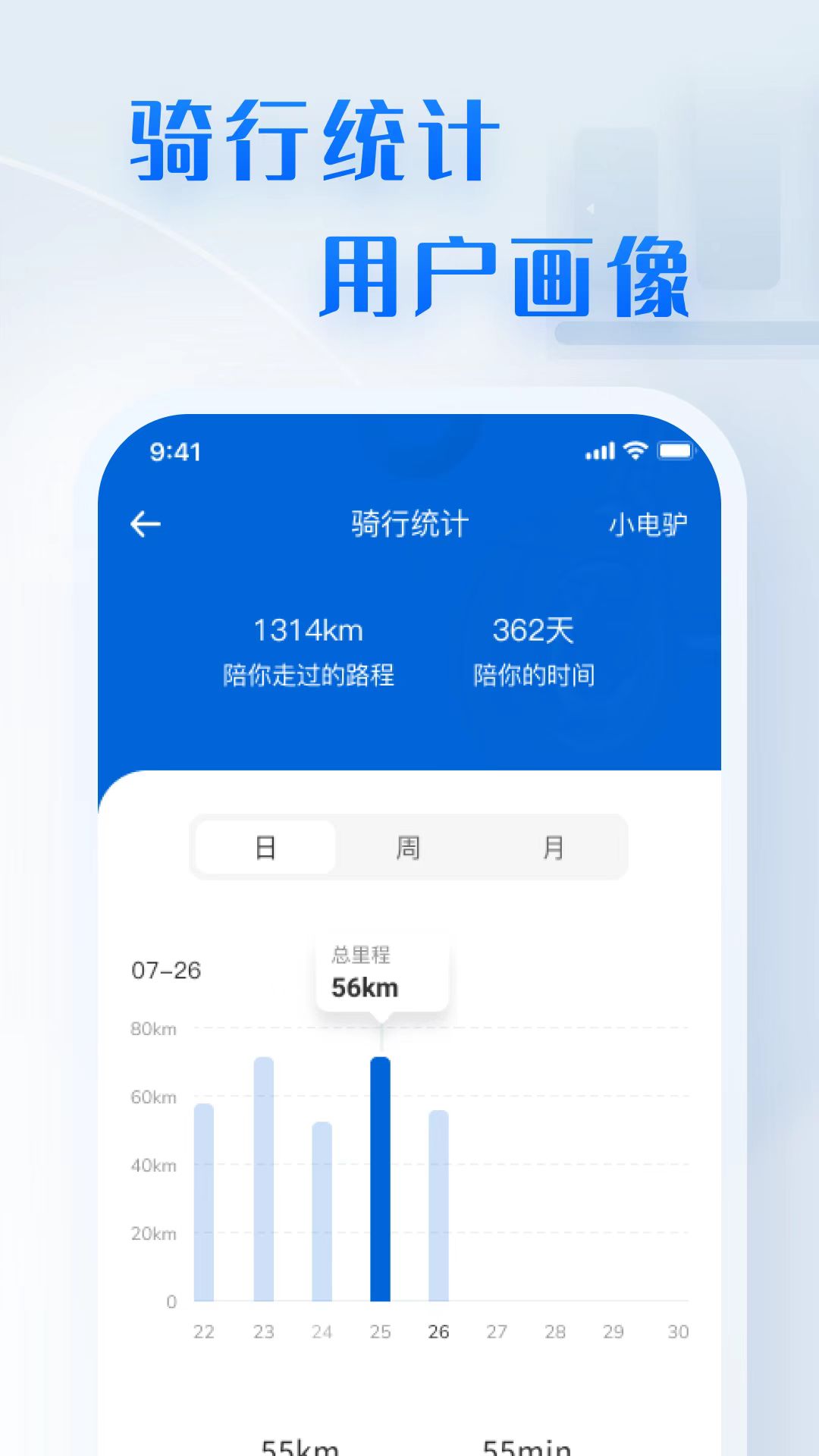Tap the cellular signal bars icon
This screenshot has height=1456, width=819.
pos(598,450)
